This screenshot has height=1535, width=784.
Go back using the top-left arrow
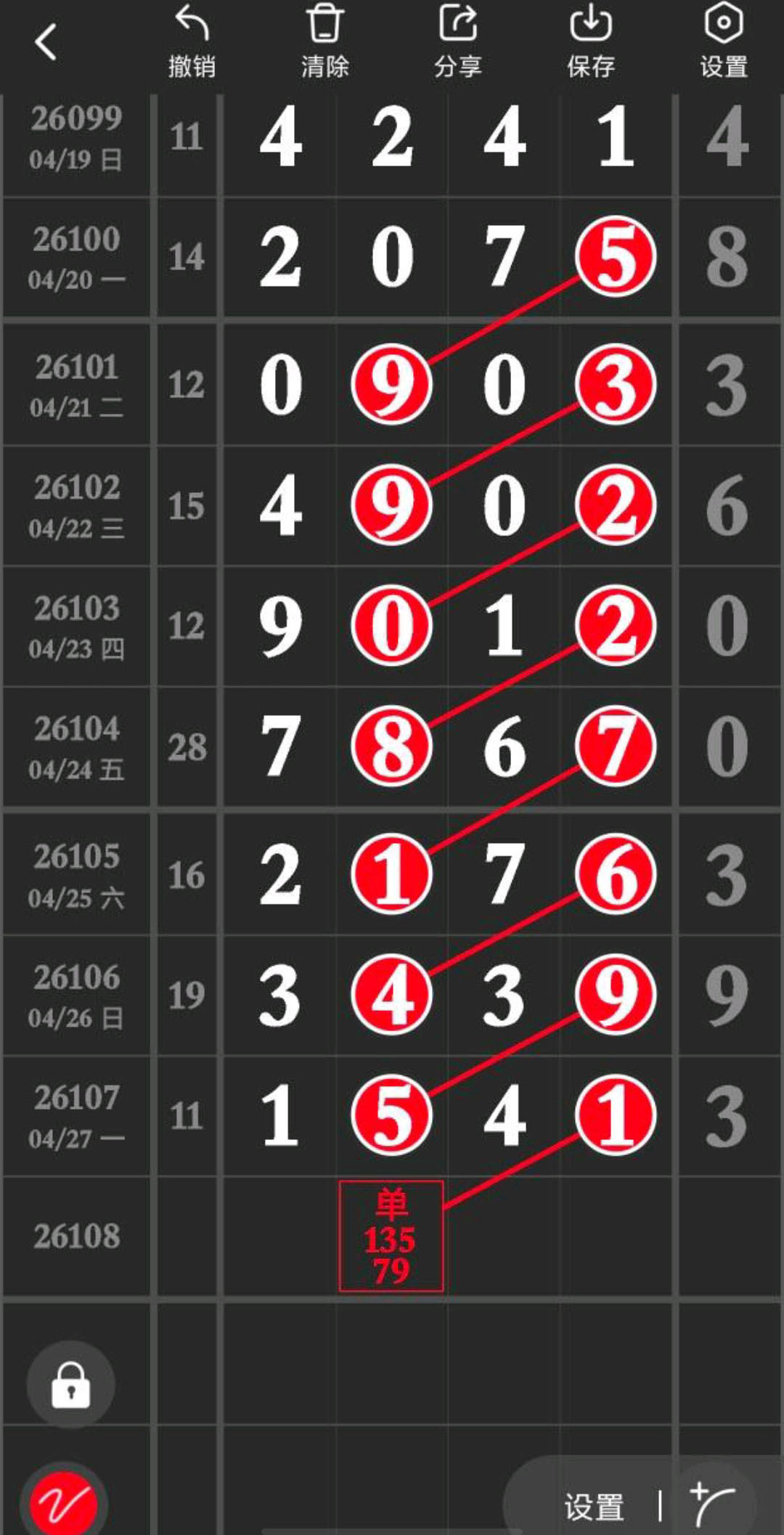pyautogui.click(x=46, y=42)
